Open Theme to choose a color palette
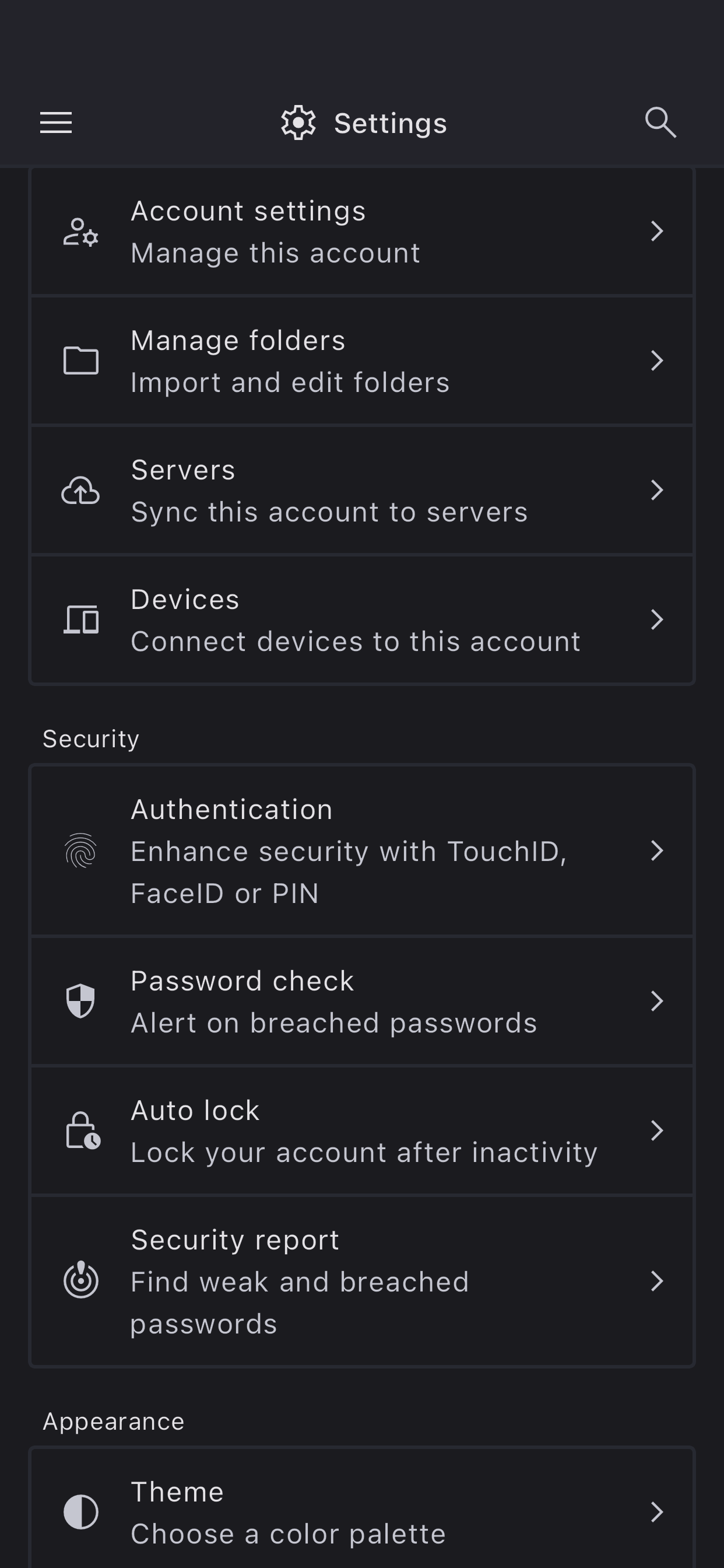Screen dimensions: 724x1568 pos(361,1512)
